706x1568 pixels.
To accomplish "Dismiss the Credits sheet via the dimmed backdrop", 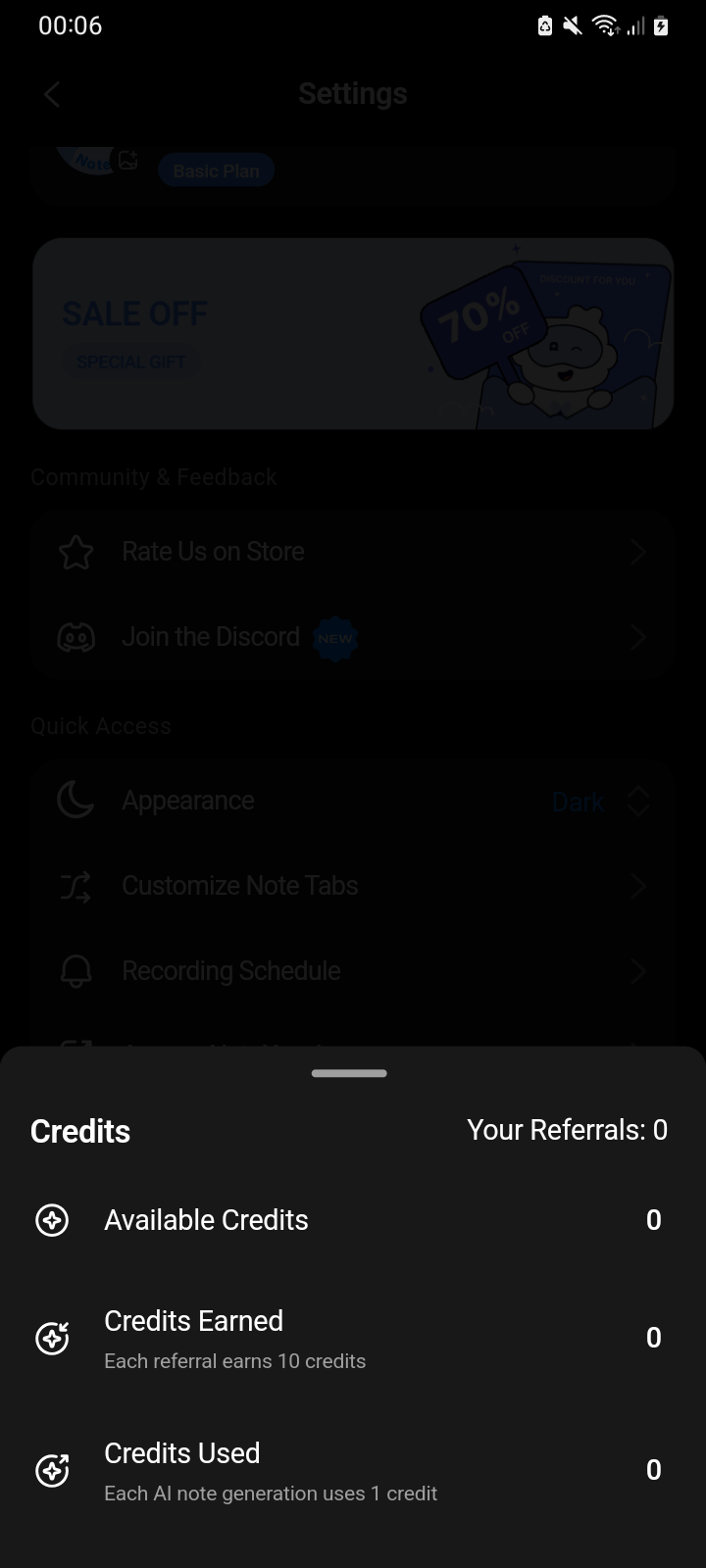I will pos(353,490).
